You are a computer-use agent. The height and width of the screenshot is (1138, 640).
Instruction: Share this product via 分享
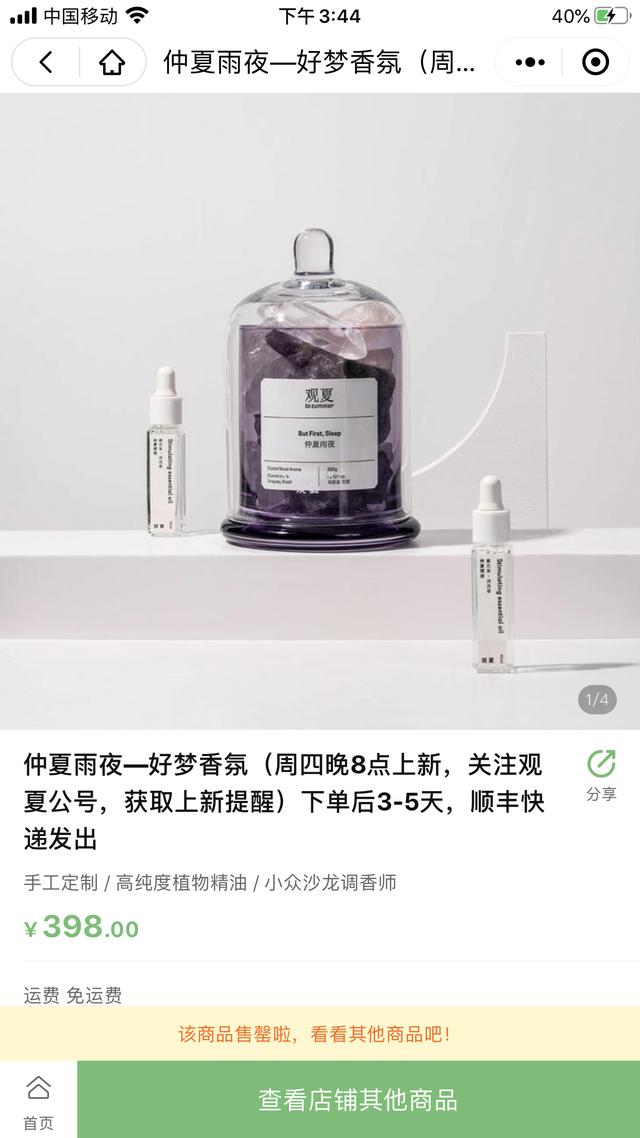coord(601,775)
